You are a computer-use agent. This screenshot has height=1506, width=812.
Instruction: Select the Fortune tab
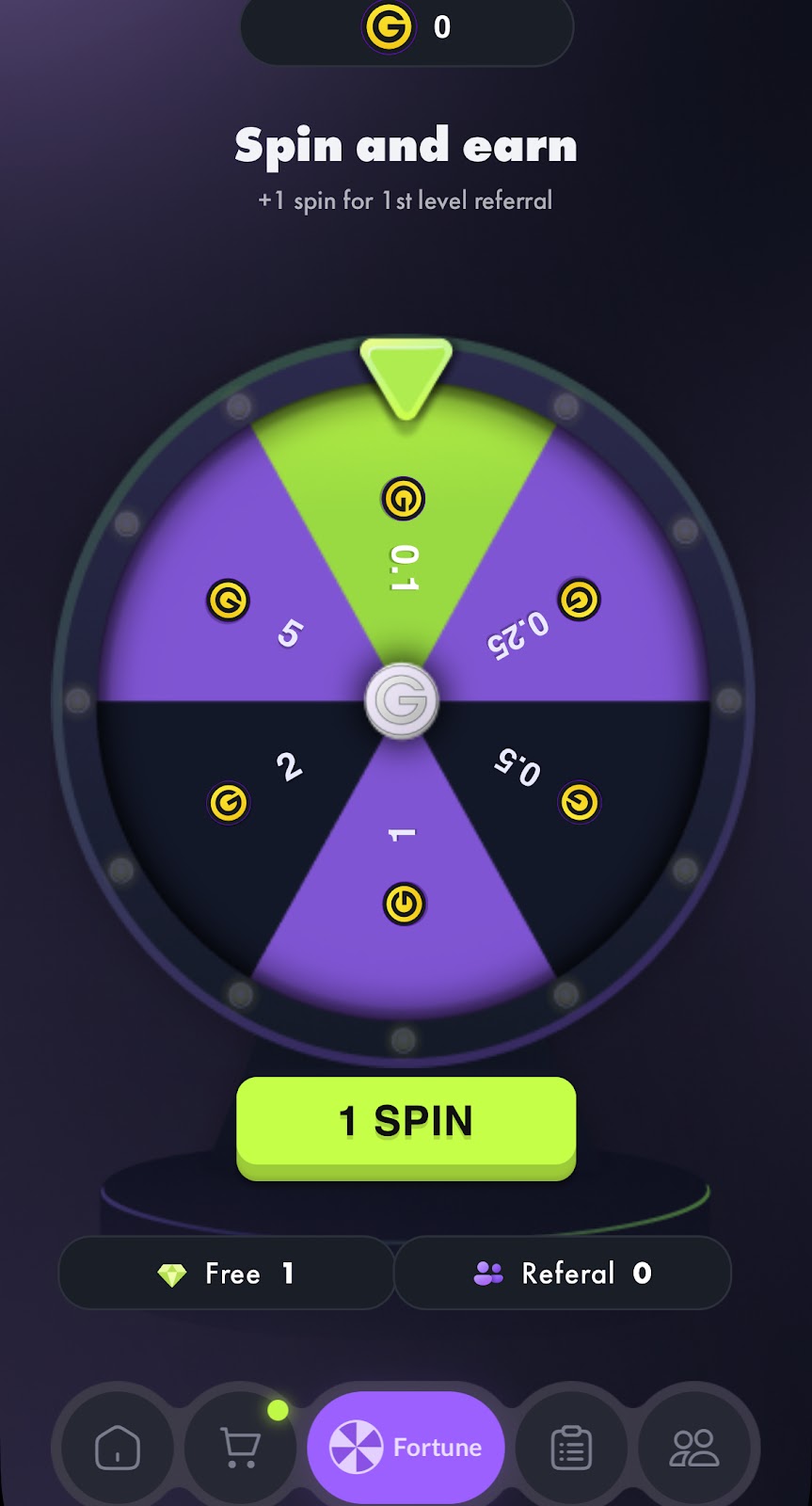[x=406, y=1447]
